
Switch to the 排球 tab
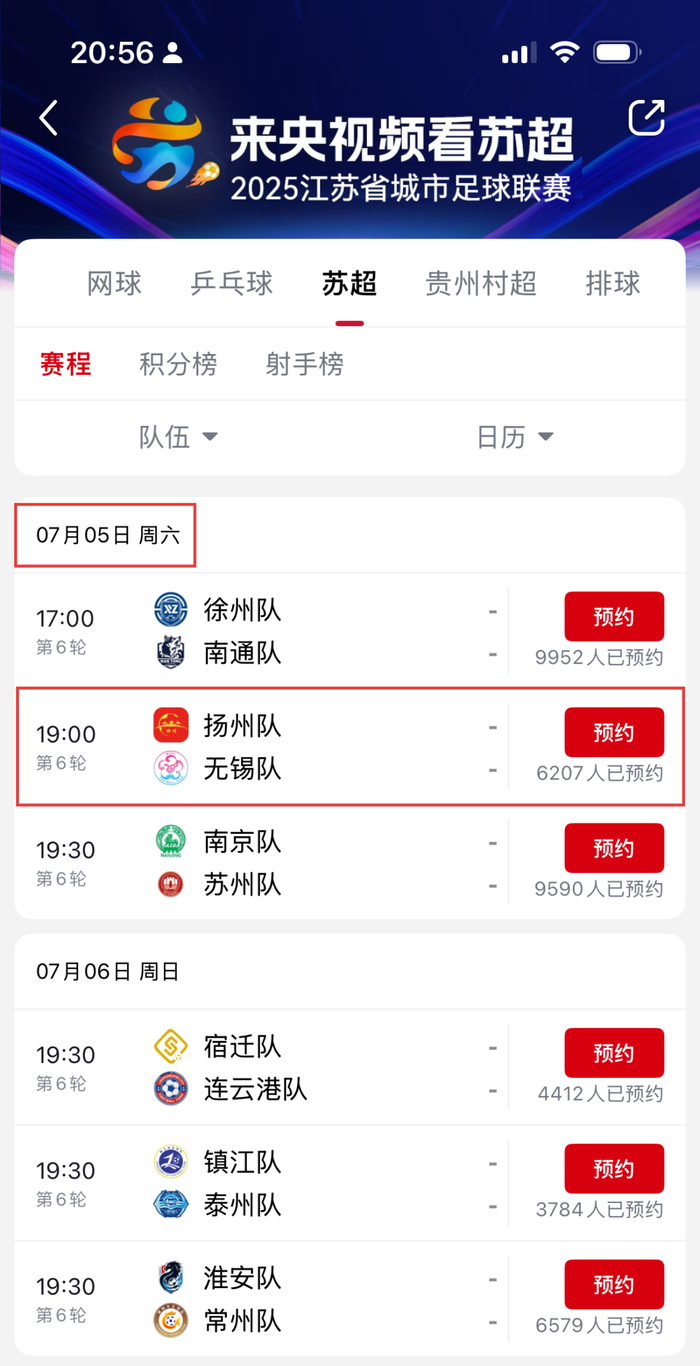pos(613,283)
